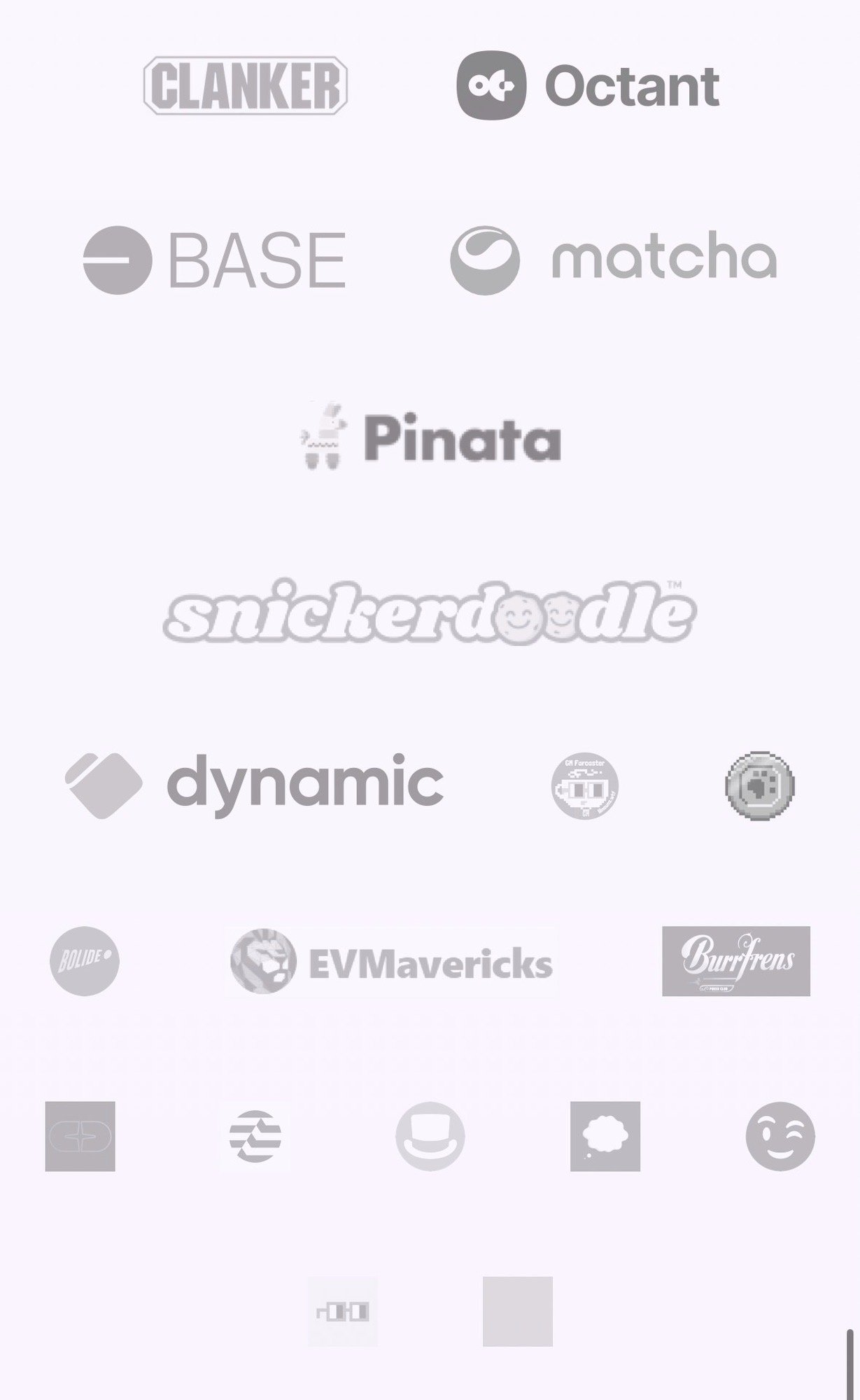Visit the Burrfrens logo link
Screen dimensions: 860x1400
736,961
